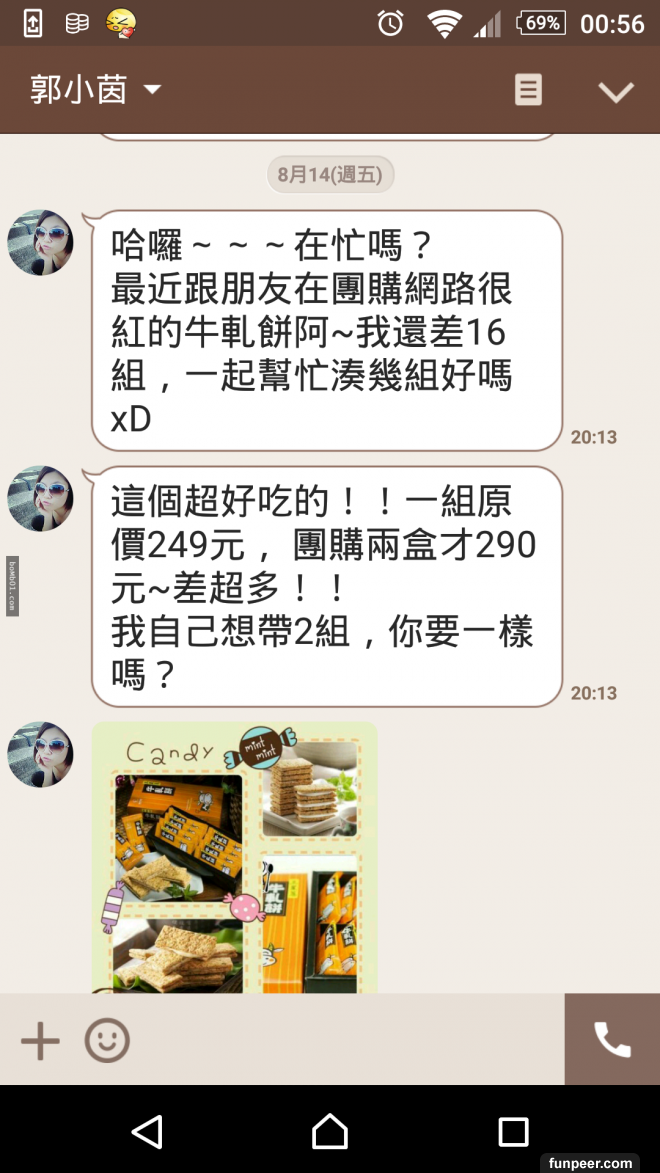Open the notes icon in the header
Image resolution: width=660 pixels, height=1173 pixels.
528,91
